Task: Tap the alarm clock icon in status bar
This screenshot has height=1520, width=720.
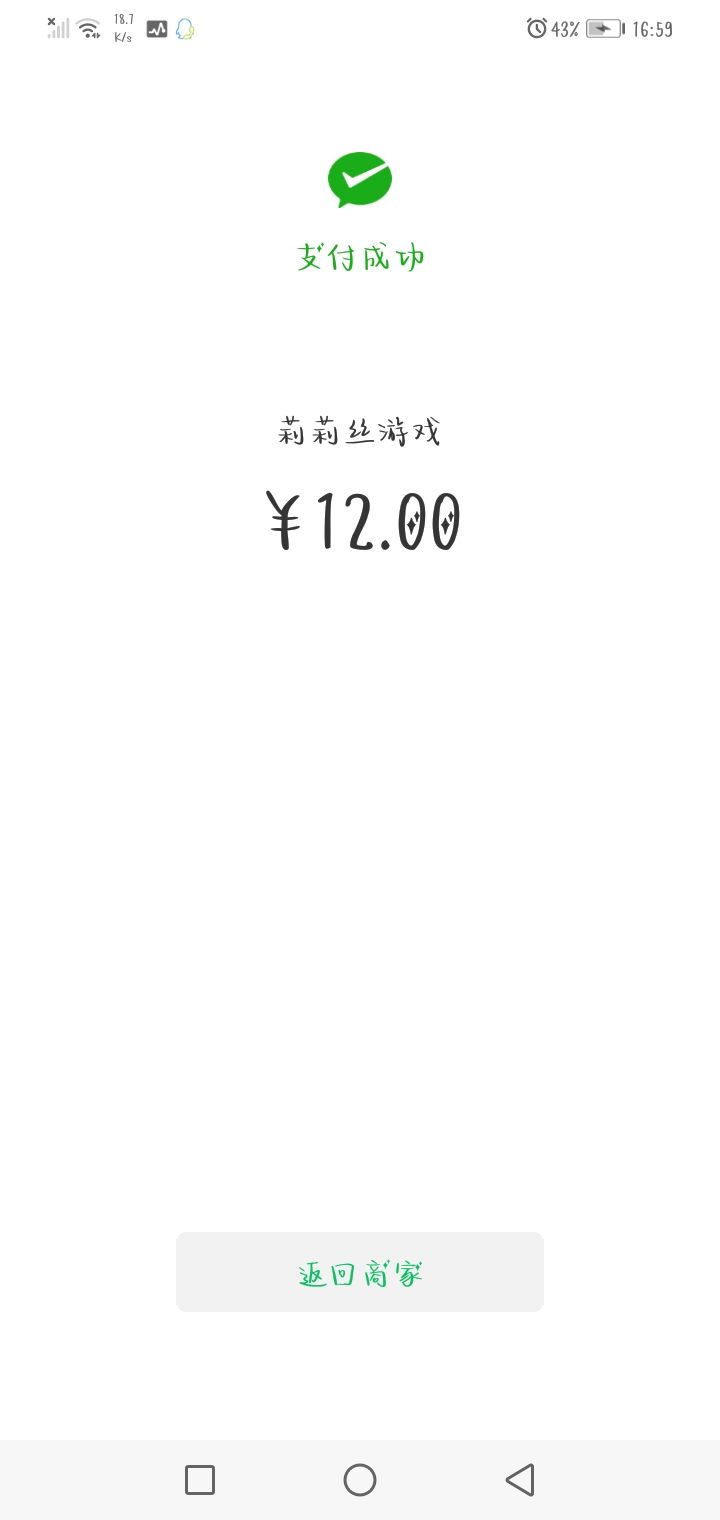Action: click(x=536, y=28)
